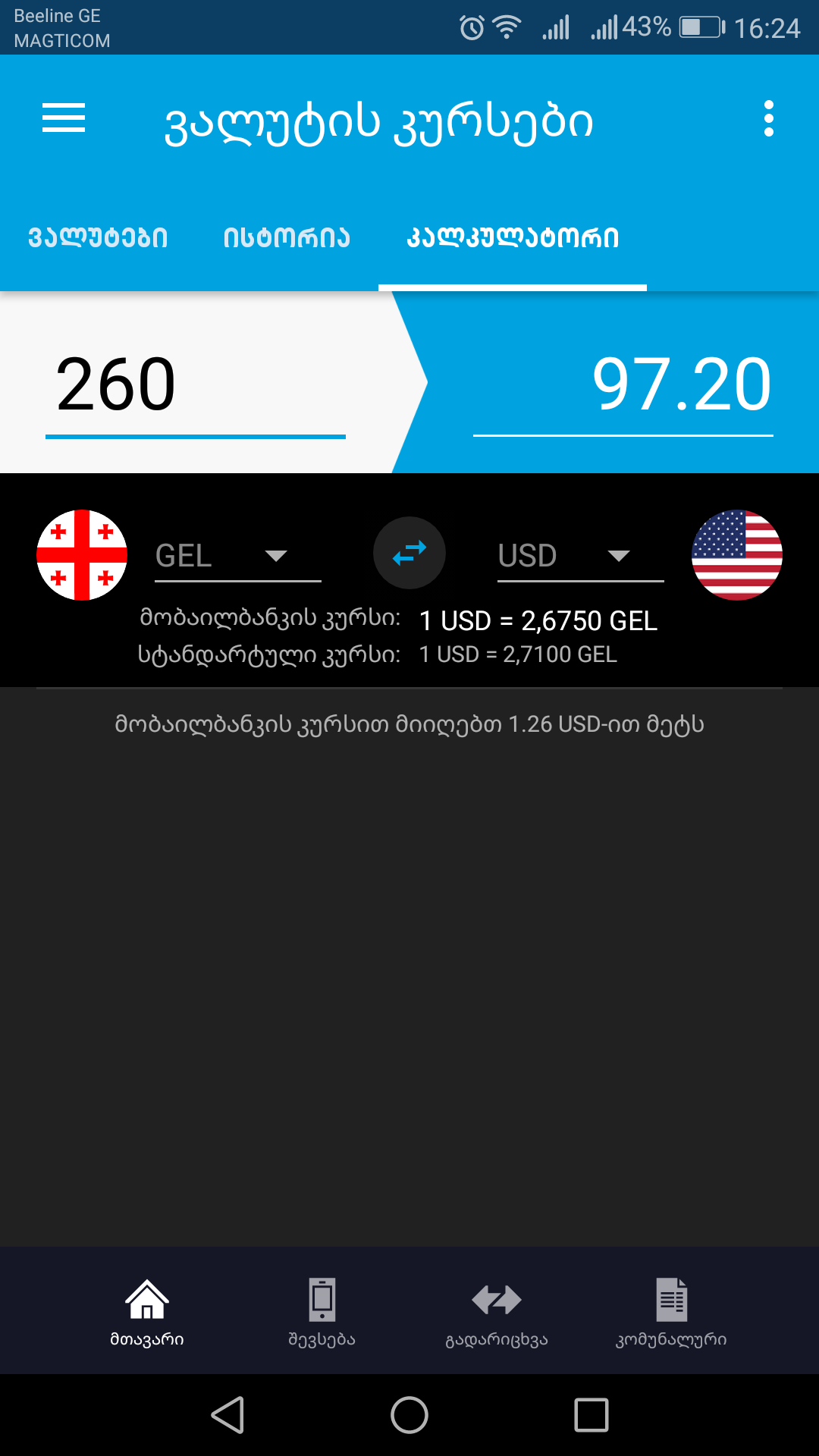Edit the 97.20 converted amount field

[x=623, y=385]
